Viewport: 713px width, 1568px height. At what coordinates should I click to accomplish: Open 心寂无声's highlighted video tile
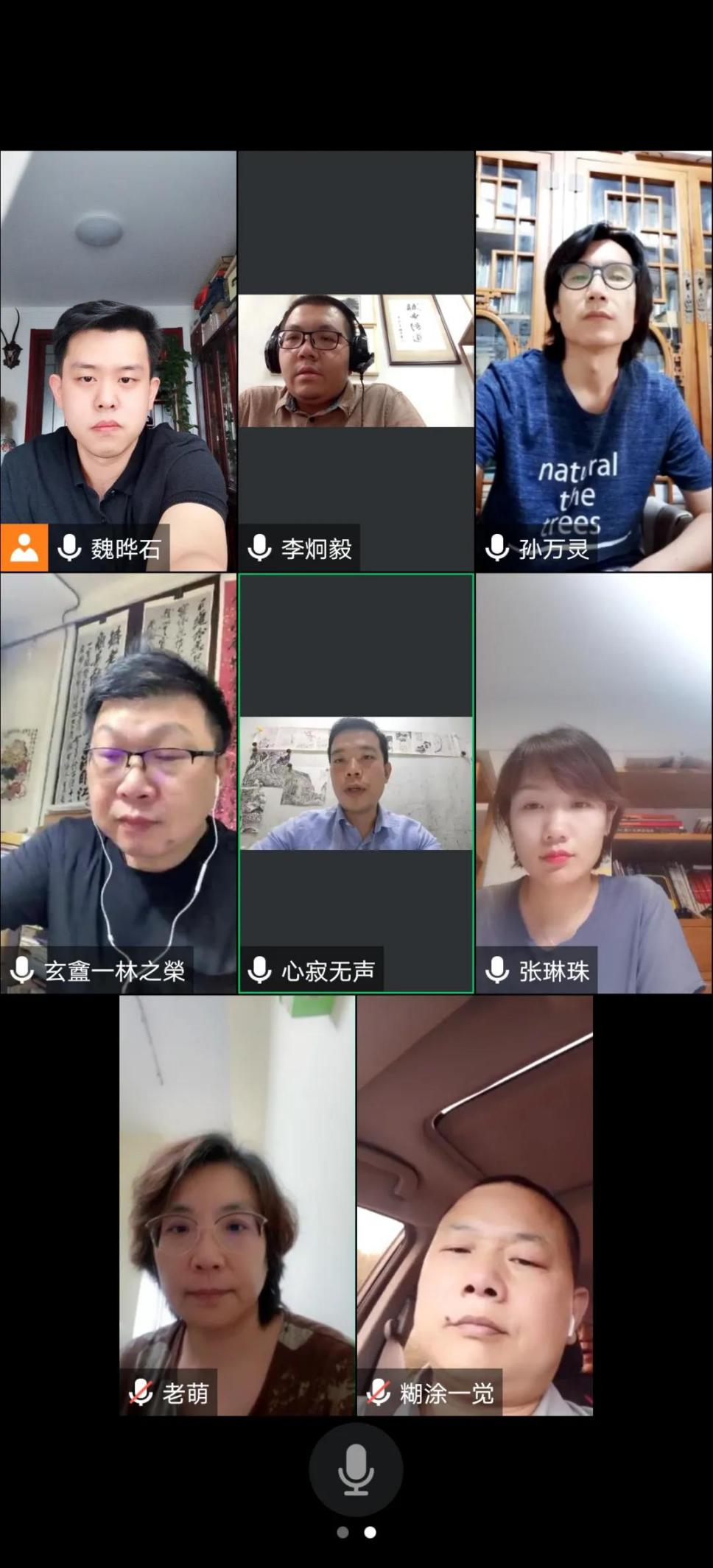pyautogui.click(x=356, y=783)
